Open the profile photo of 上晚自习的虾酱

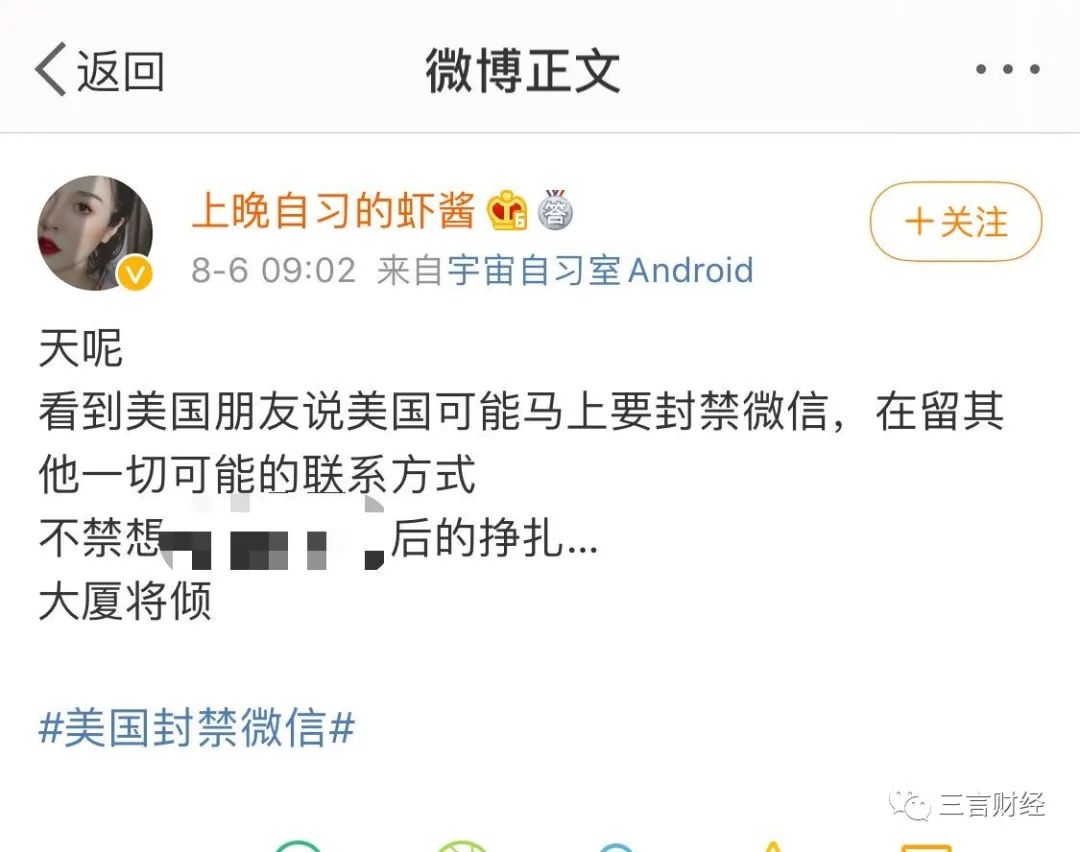[95, 233]
